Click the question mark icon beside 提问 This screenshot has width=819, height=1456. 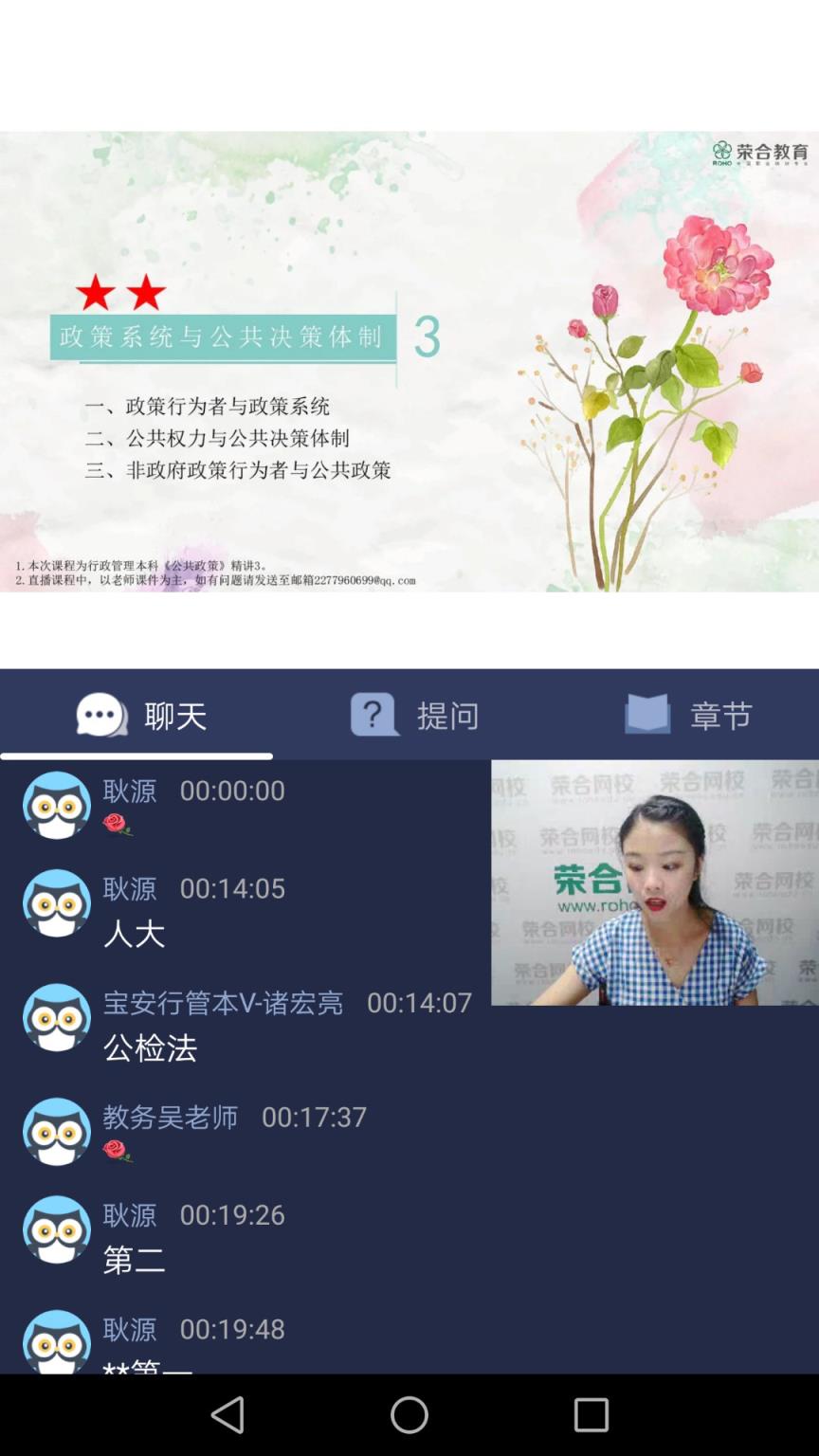(x=373, y=715)
